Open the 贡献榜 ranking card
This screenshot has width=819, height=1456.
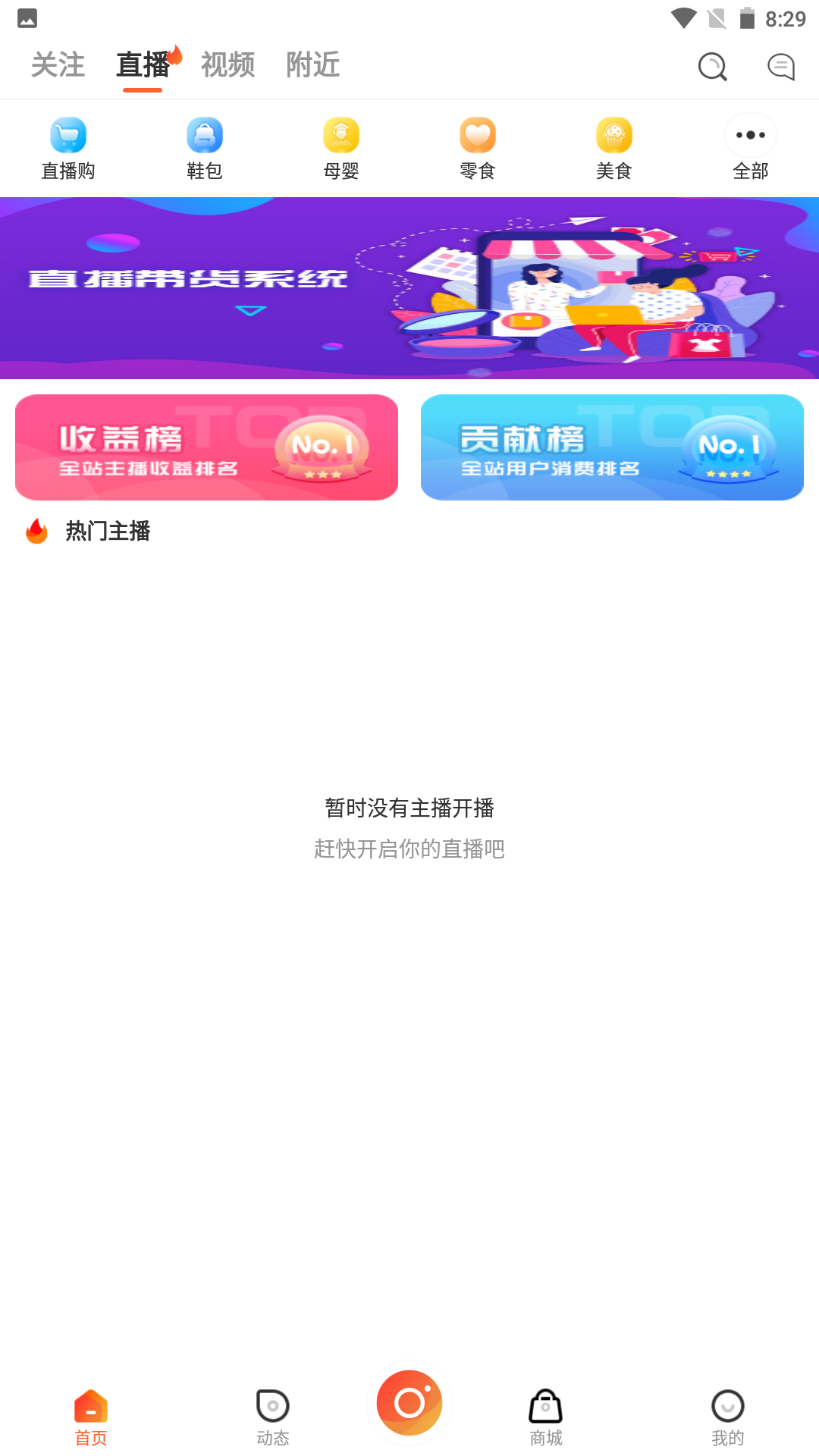click(x=612, y=447)
